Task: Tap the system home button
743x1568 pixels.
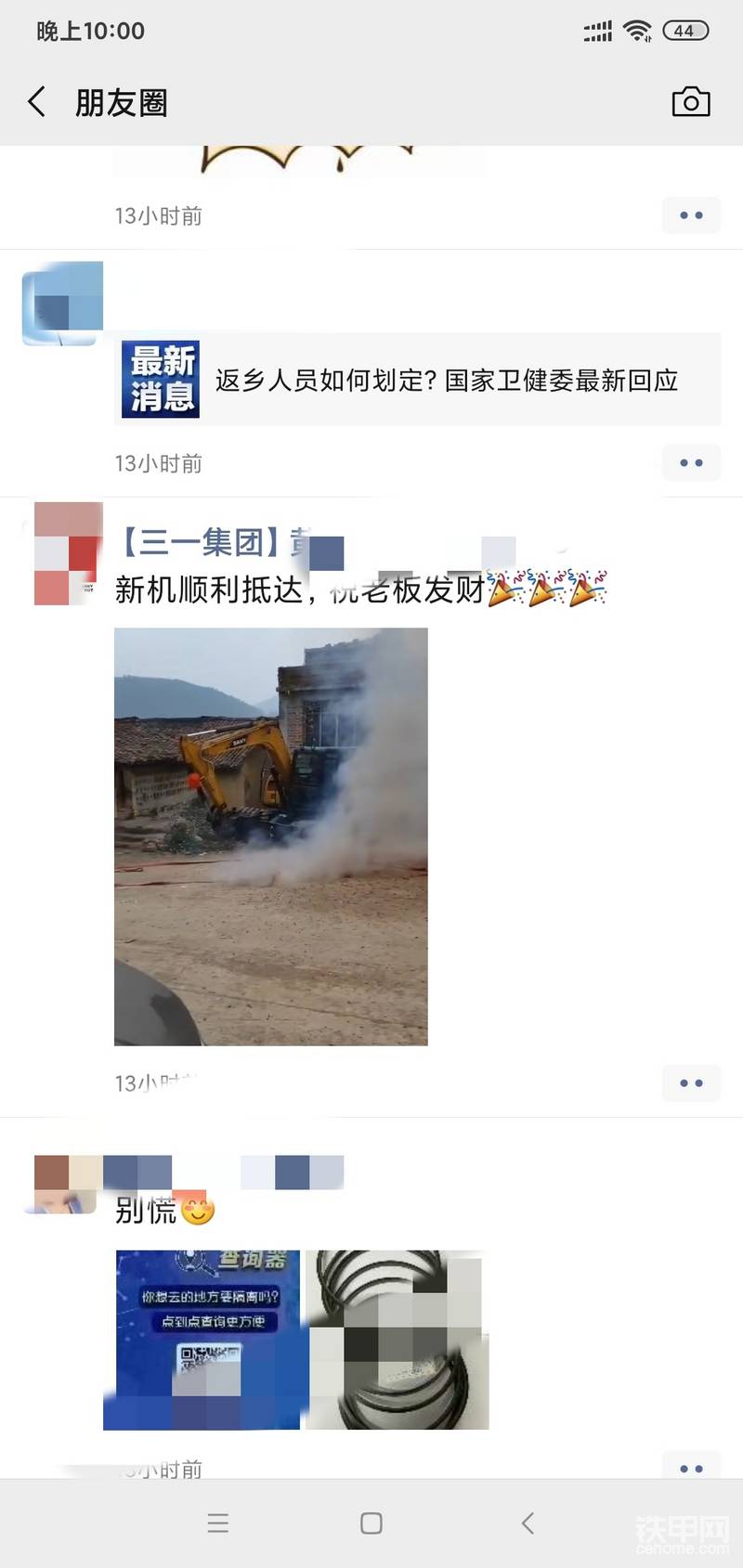Action: 371,1523
